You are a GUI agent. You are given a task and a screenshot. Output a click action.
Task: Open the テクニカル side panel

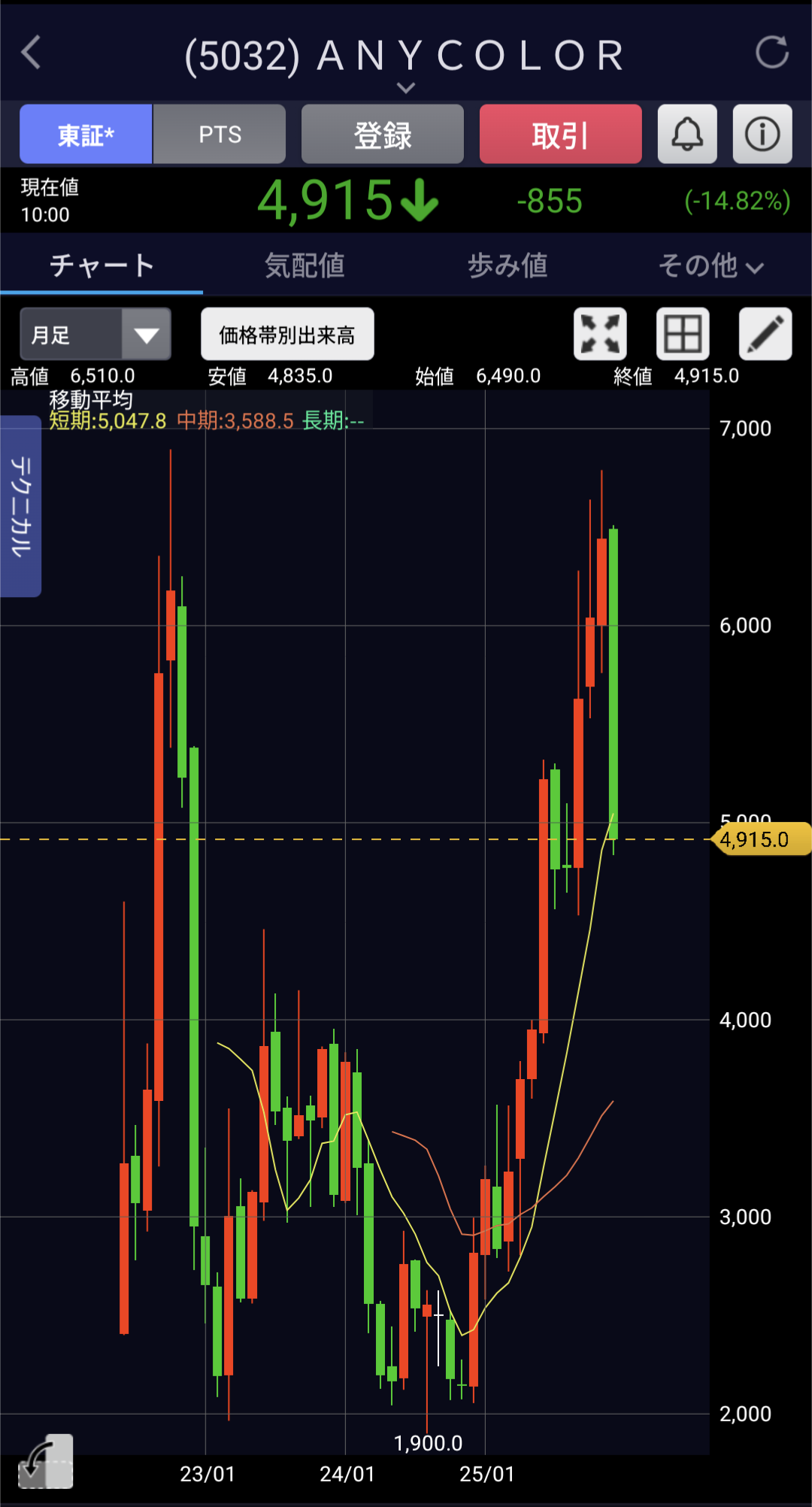pos(20,506)
